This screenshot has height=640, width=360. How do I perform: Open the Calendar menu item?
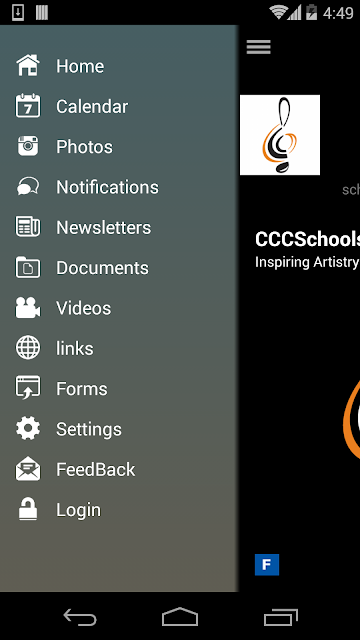(119, 107)
